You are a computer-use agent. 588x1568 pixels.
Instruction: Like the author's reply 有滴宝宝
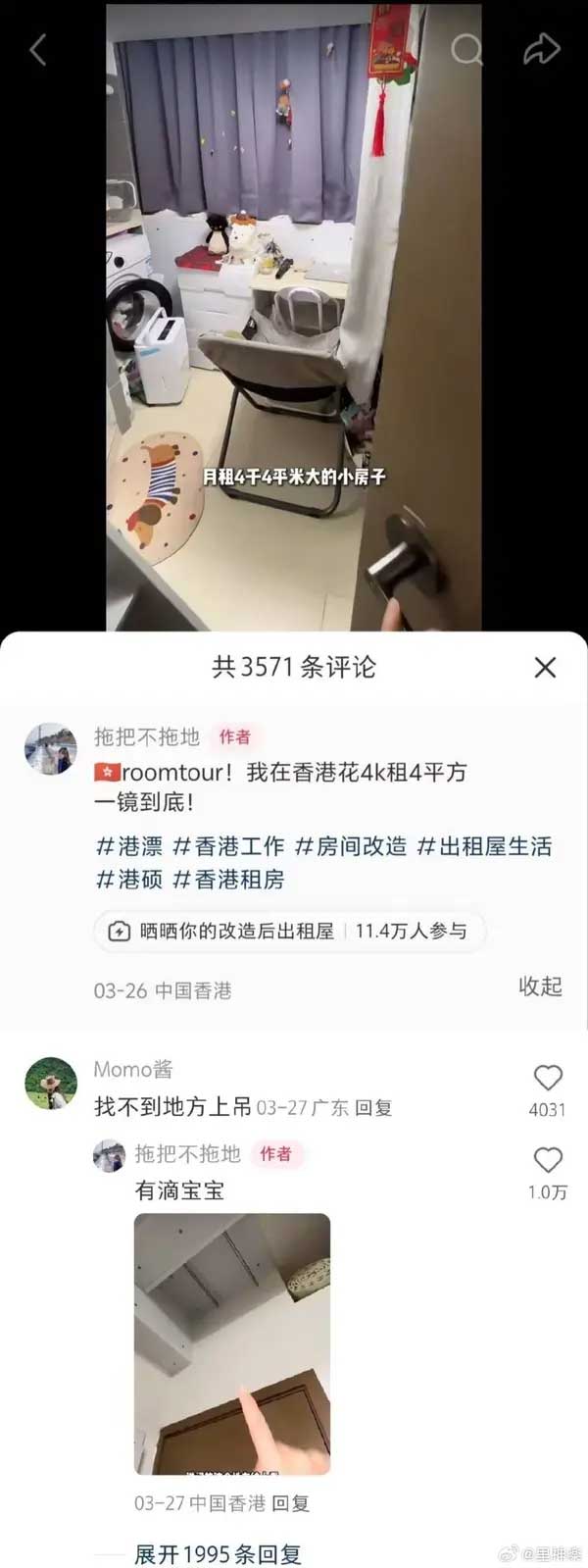(547, 1161)
